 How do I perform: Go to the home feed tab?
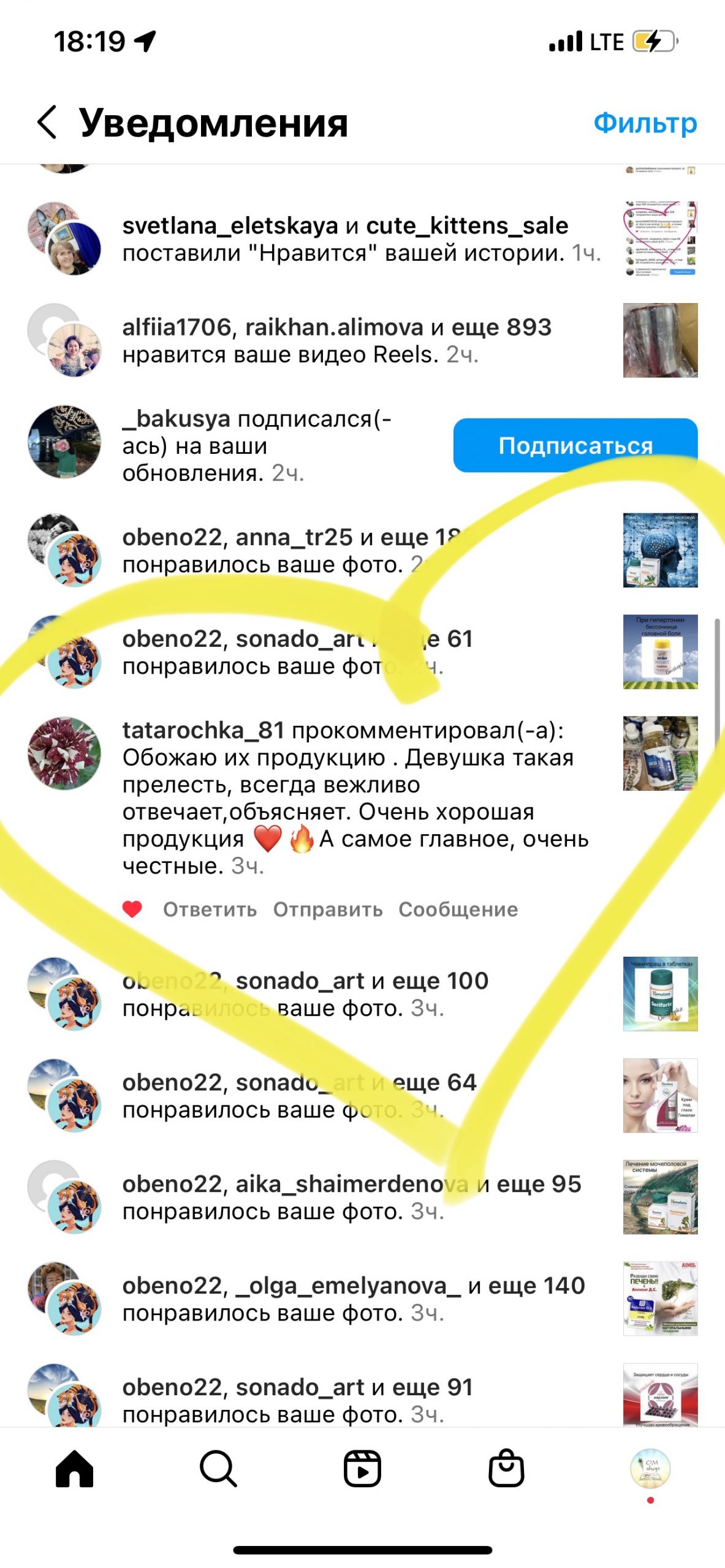(74, 1468)
